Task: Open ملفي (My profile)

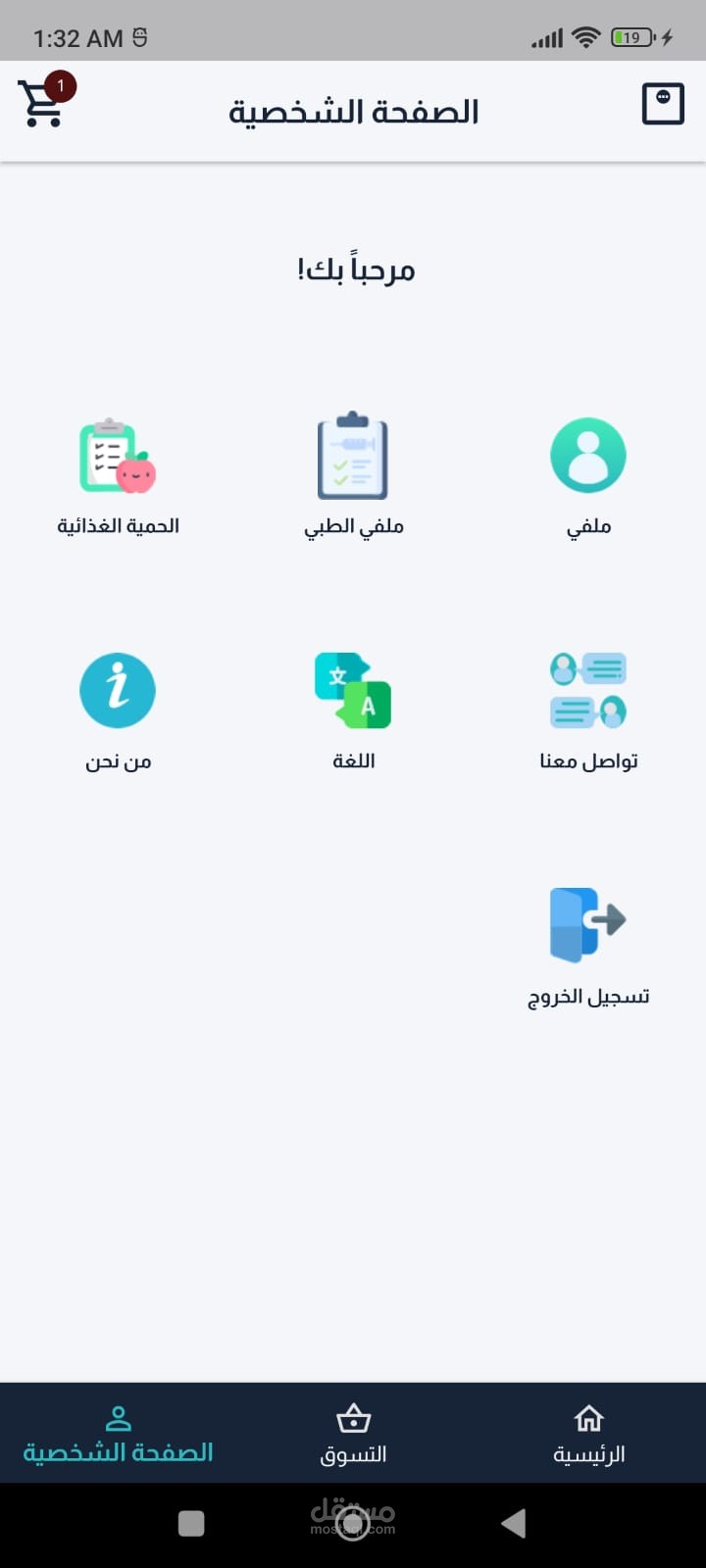Action: 588,477
